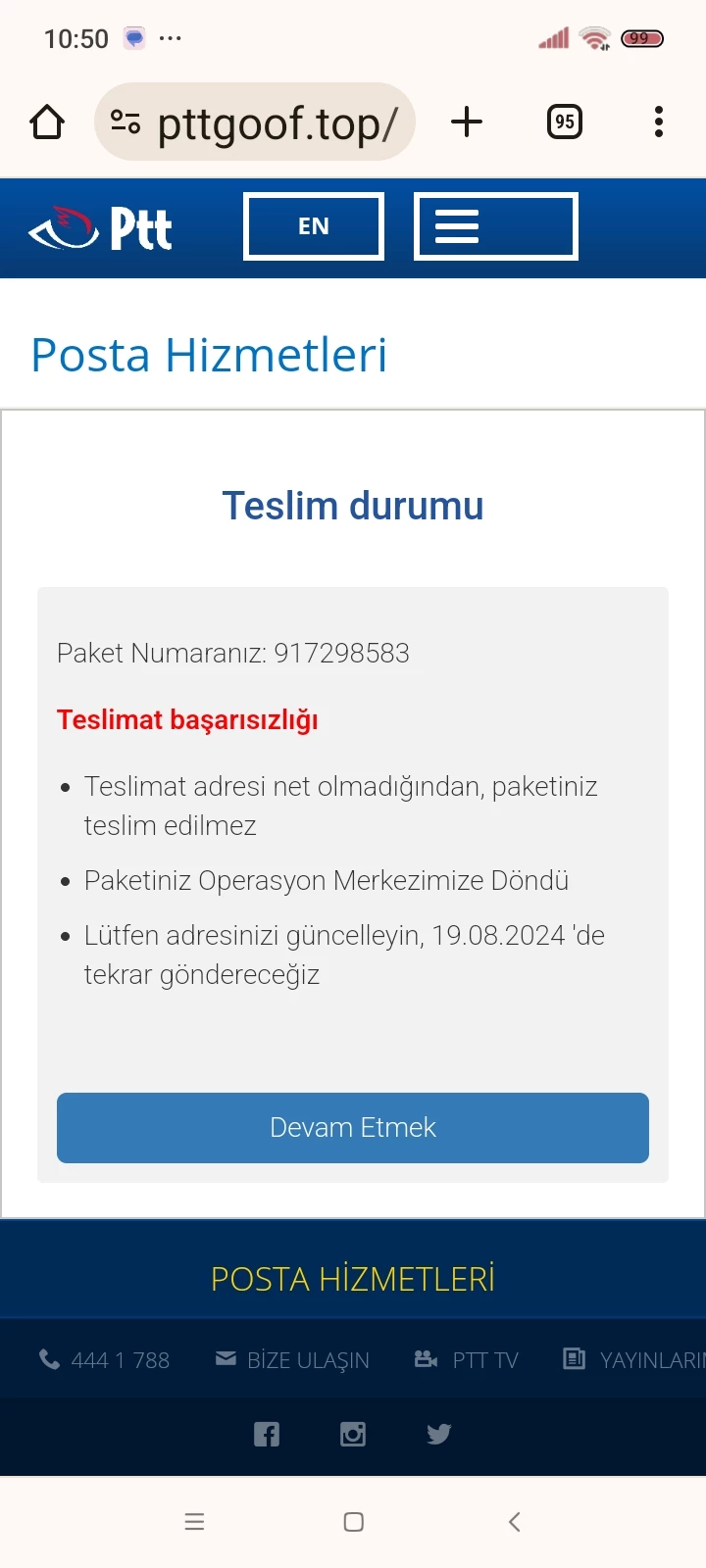
Task: Tap the Devam Etmek button
Action: [x=353, y=1128]
